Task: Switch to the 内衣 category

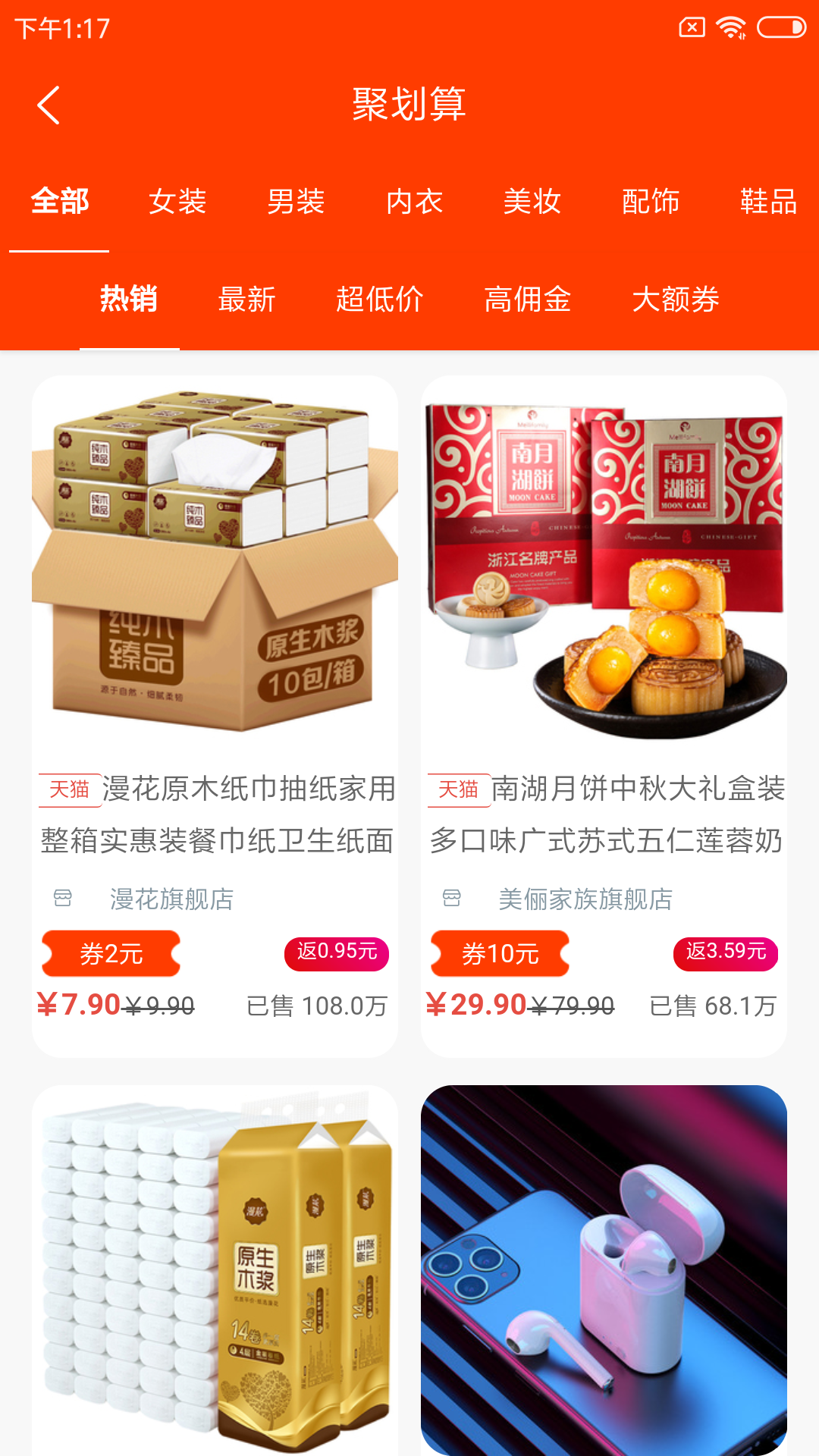Action: 414,202
